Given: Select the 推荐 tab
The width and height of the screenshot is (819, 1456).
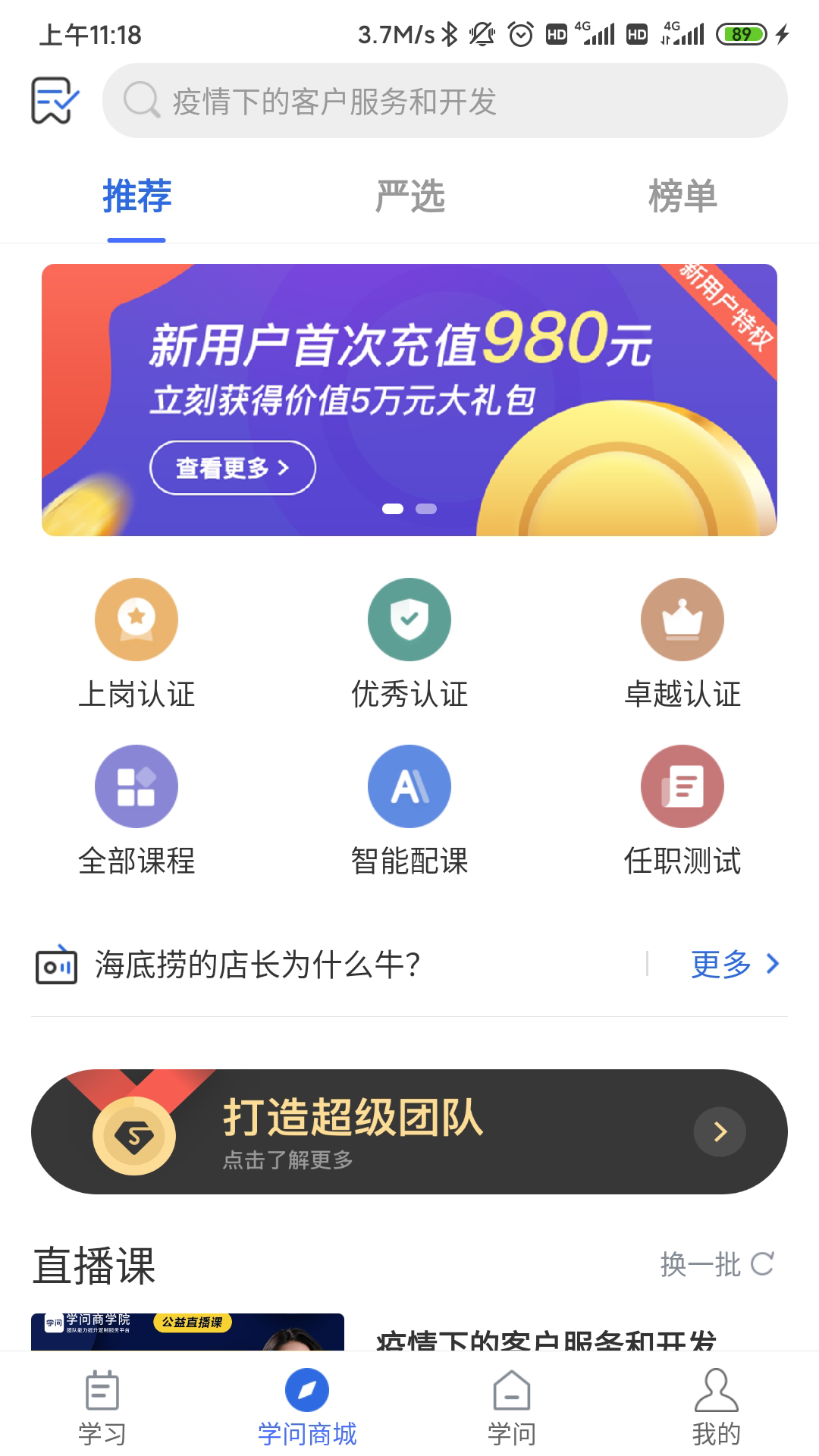Looking at the screenshot, I should (x=136, y=197).
